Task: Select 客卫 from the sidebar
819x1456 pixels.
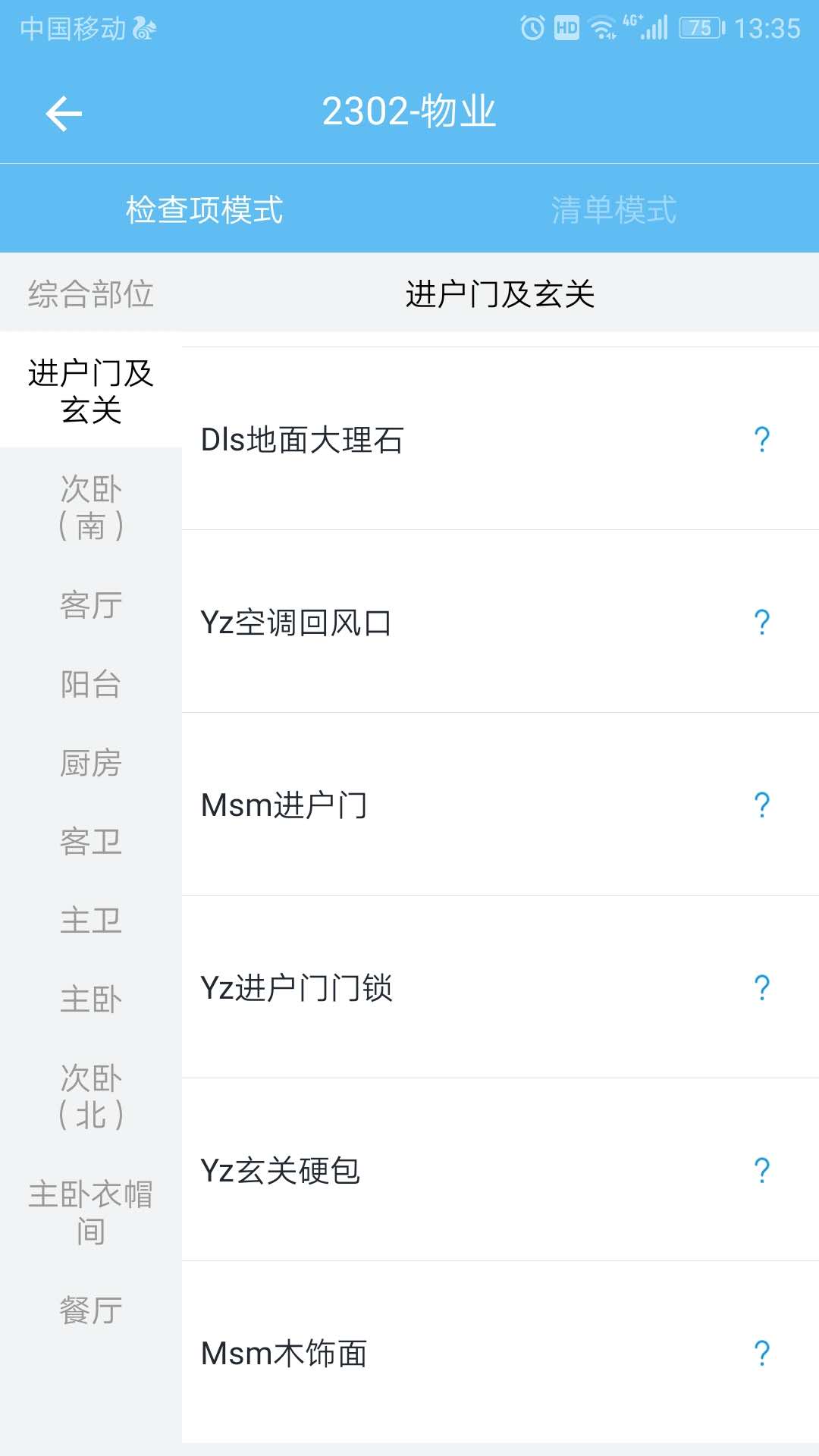Action: click(91, 842)
